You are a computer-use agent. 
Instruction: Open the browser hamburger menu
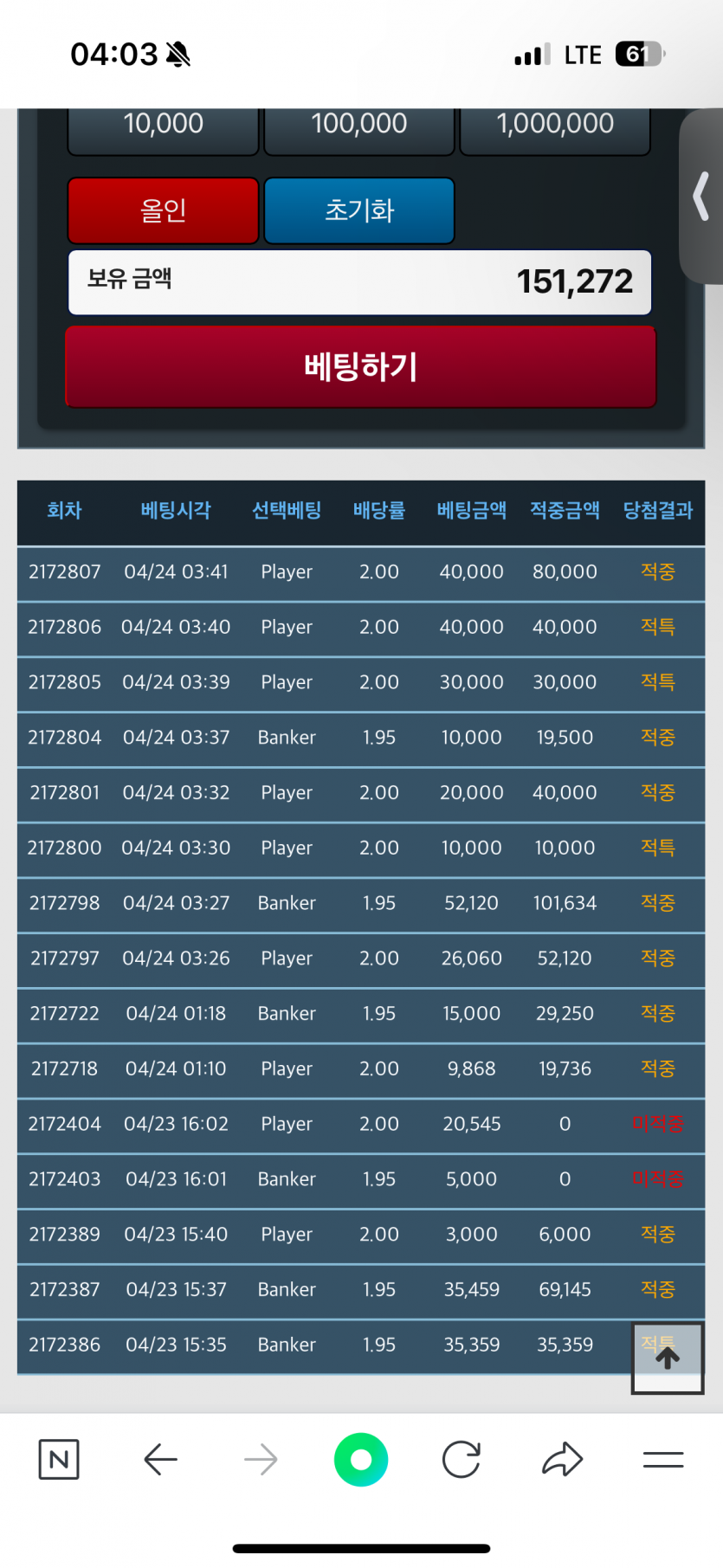[x=663, y=1460]
